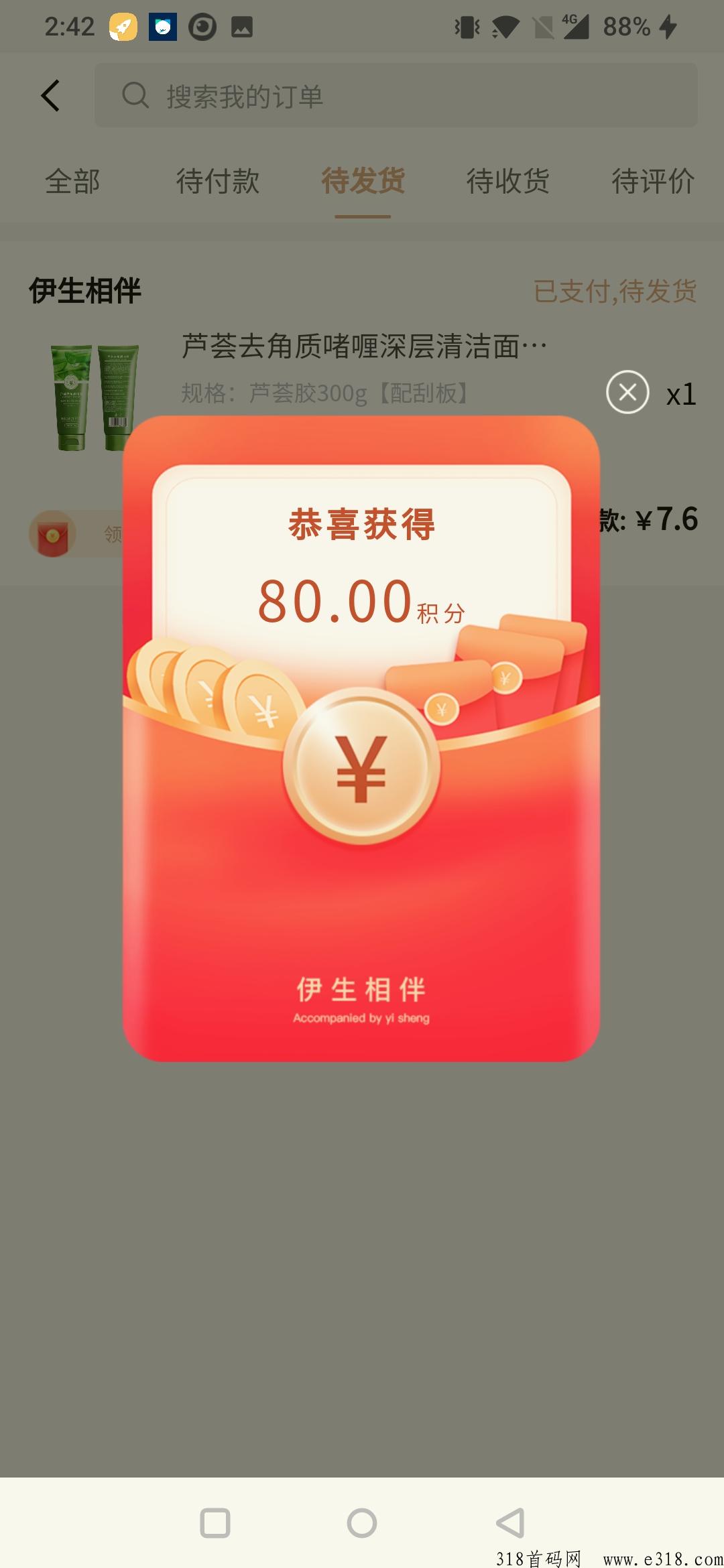Viewport: 724px width, 1568px height.
Task: Open the order search field
Action: tap(396, 96)
